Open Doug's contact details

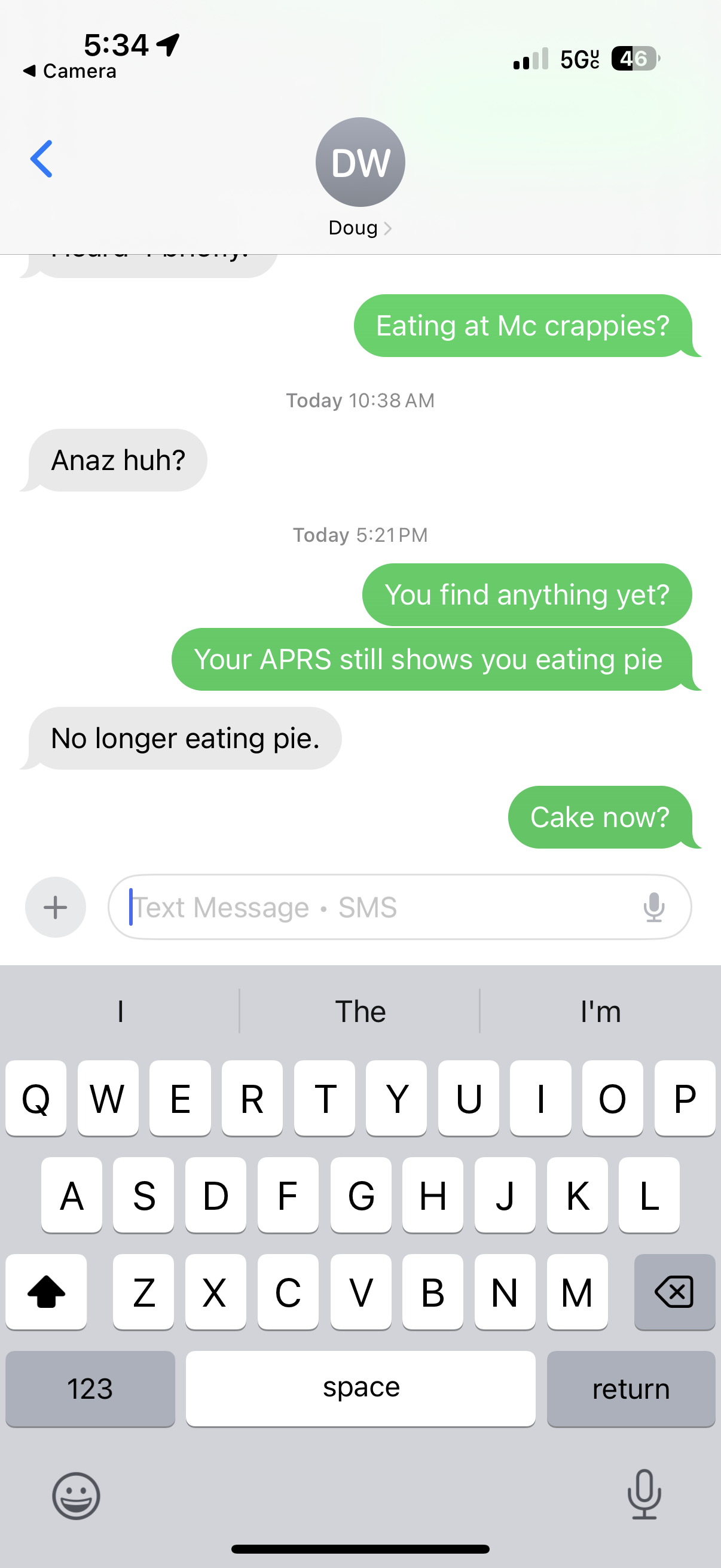click(360, 176)
